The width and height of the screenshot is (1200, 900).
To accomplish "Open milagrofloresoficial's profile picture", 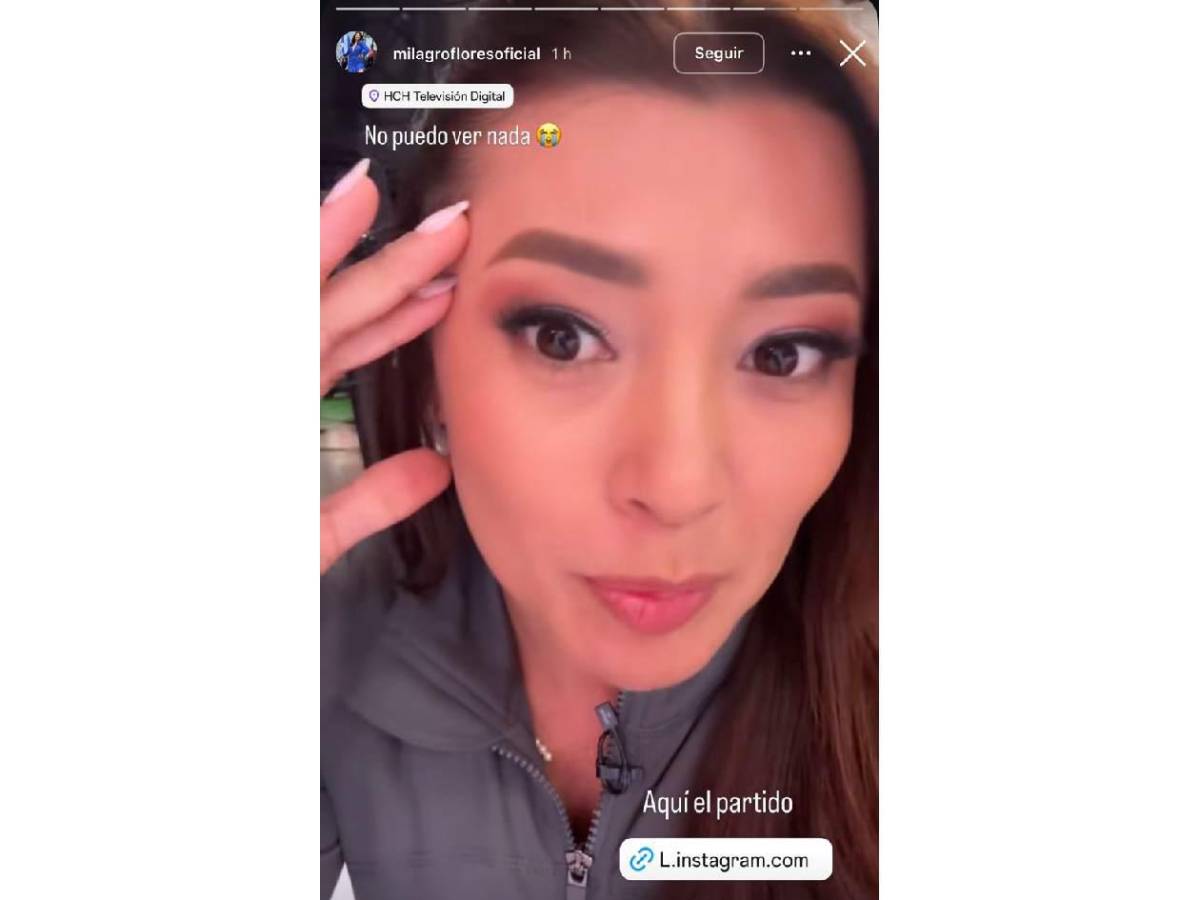I will (x=356, y=53).
